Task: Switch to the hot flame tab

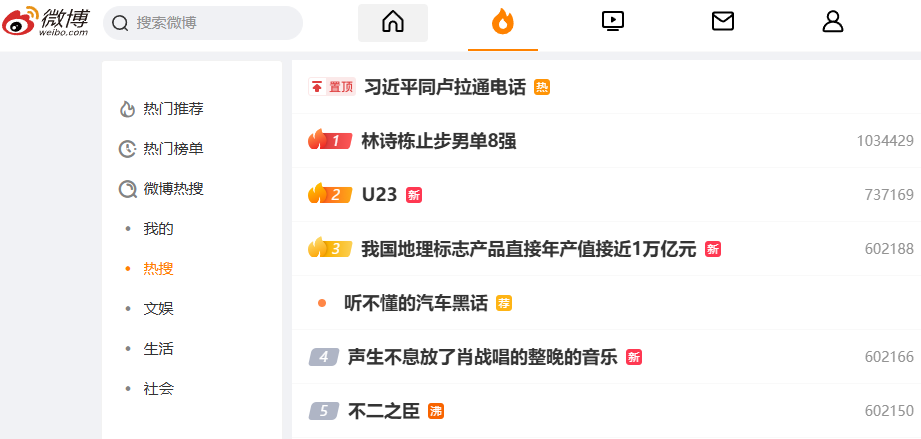Action: coord(503,22)
